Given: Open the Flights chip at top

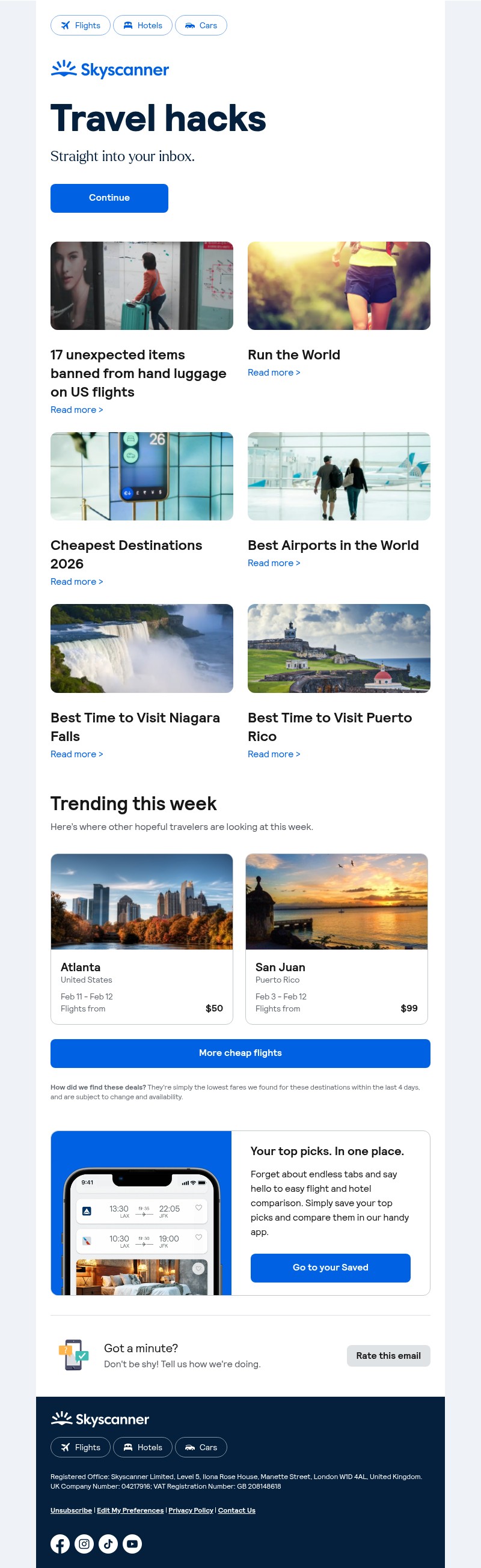Looking at the screenshot, I should pos(81,26).
